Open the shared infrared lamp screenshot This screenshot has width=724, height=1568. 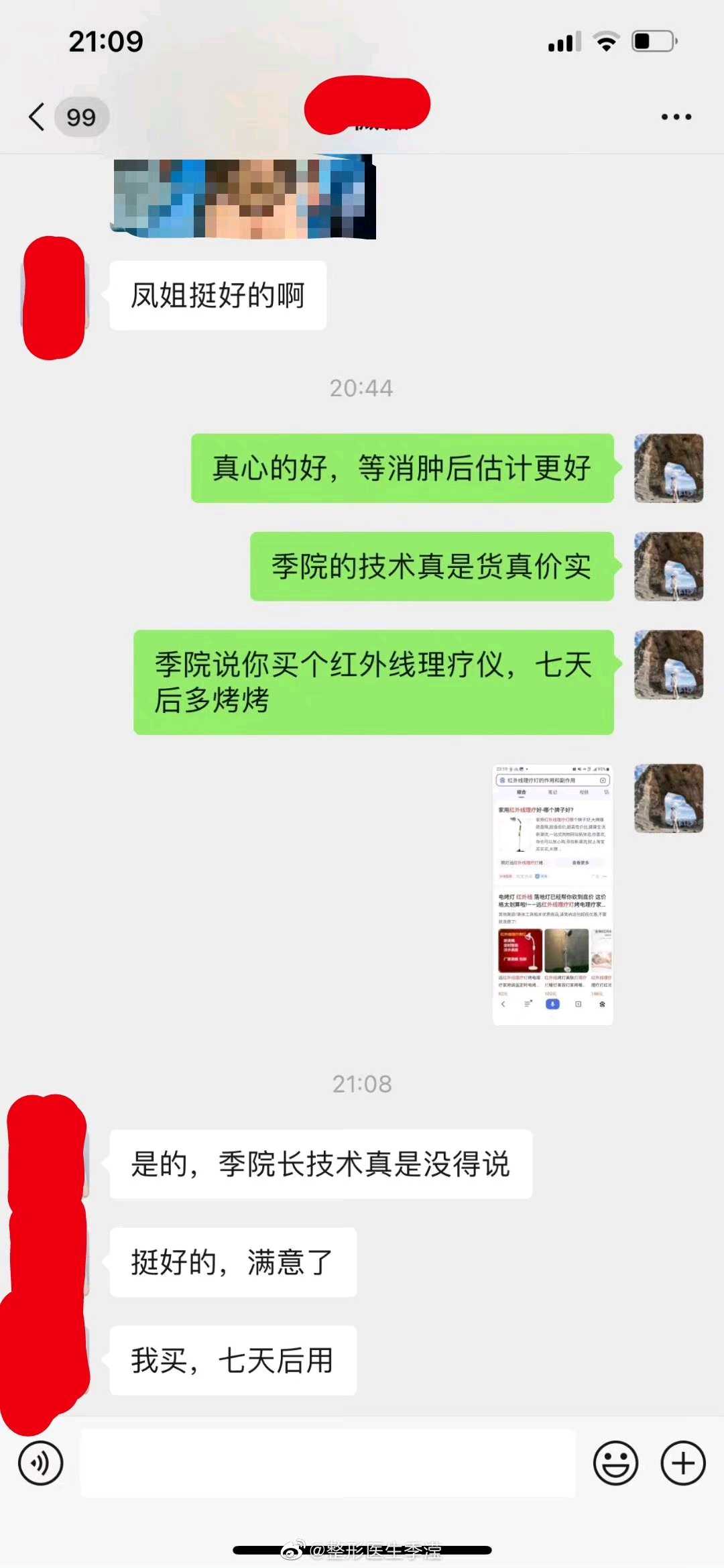click(553, 895)
